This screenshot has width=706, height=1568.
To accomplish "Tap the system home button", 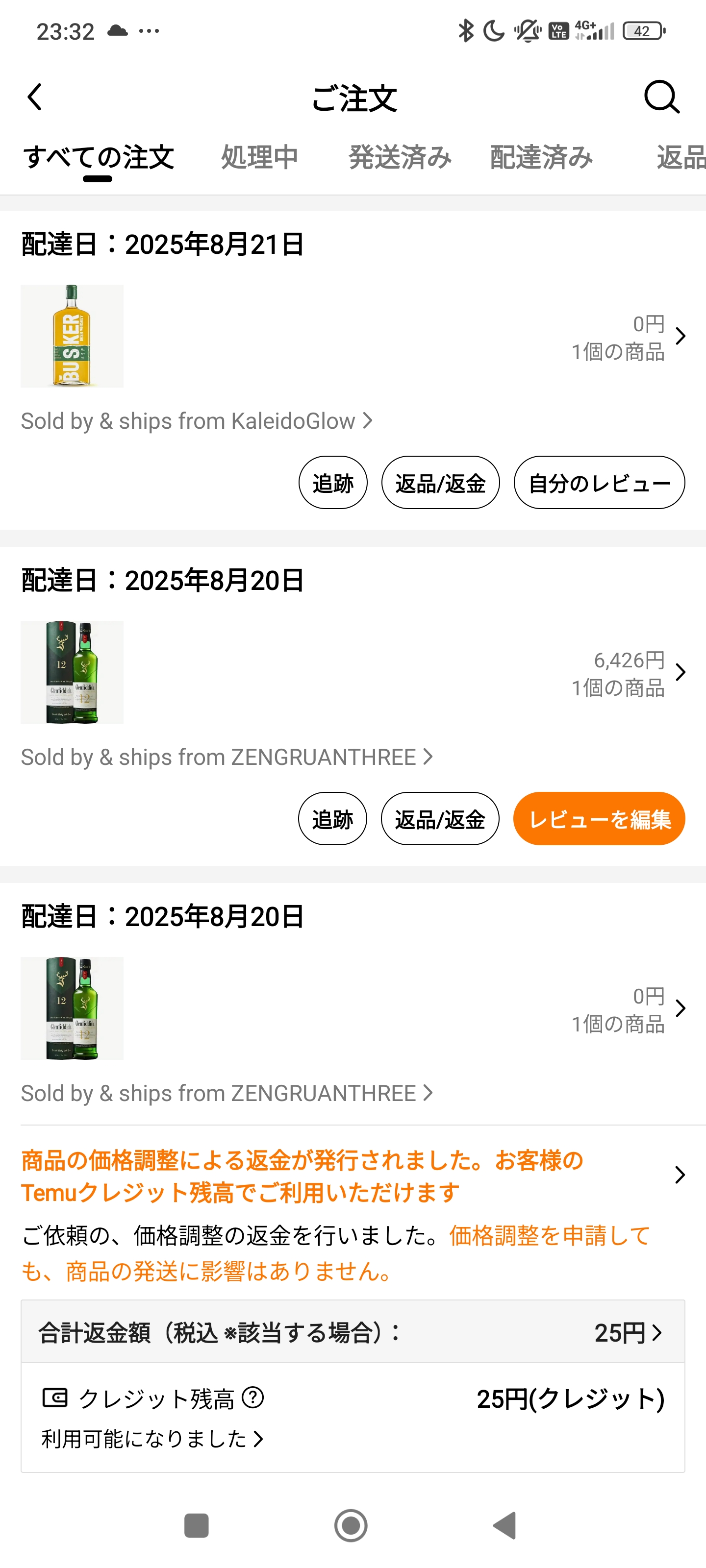I will click(x=351, y=1525).
